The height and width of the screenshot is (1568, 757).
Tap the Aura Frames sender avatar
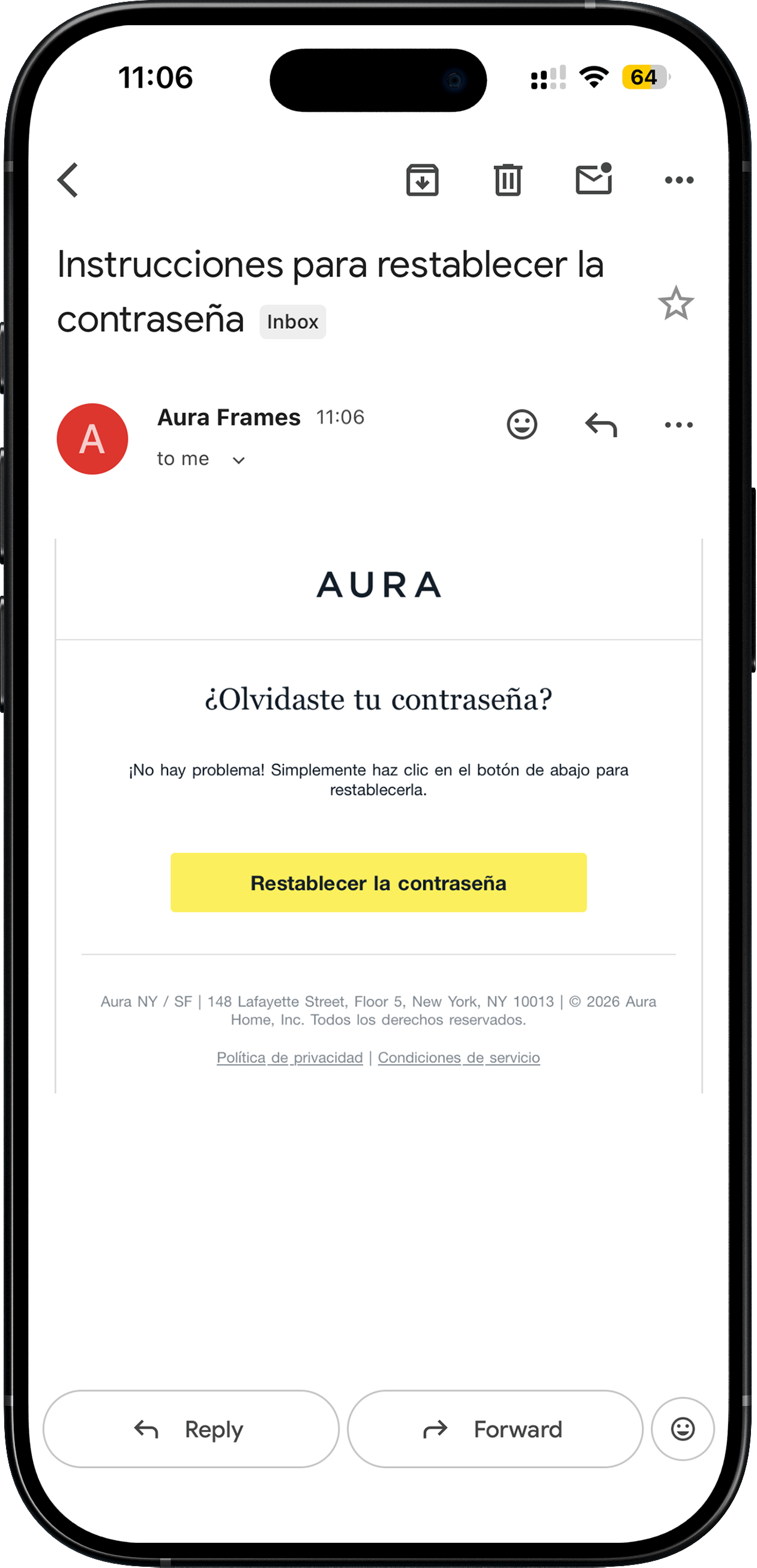pyautogui.click(x=92, y=439)
